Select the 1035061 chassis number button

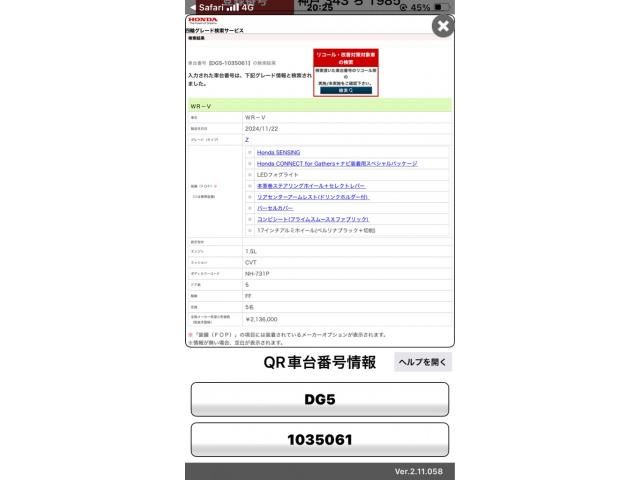[319, 439]
